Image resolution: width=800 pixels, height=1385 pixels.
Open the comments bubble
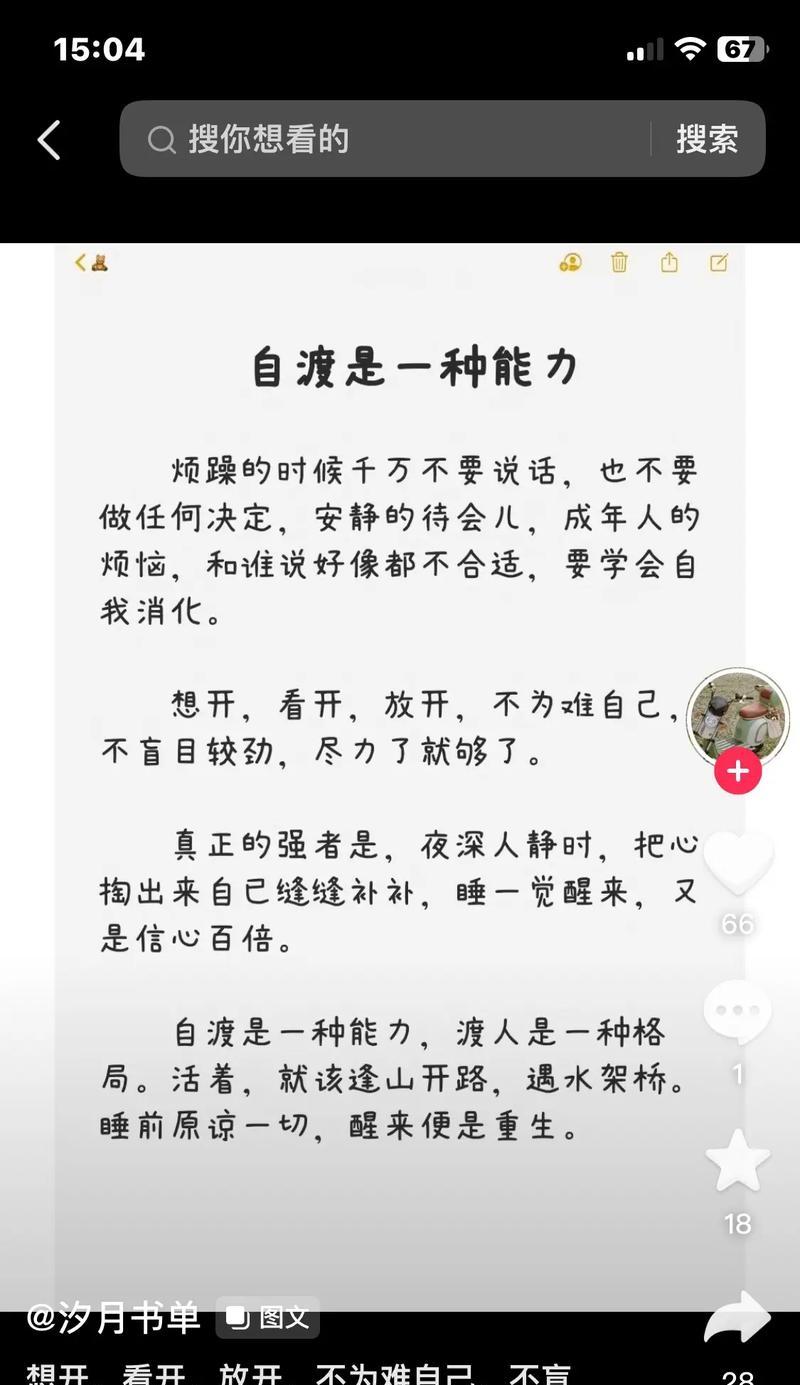point(738,1012)
